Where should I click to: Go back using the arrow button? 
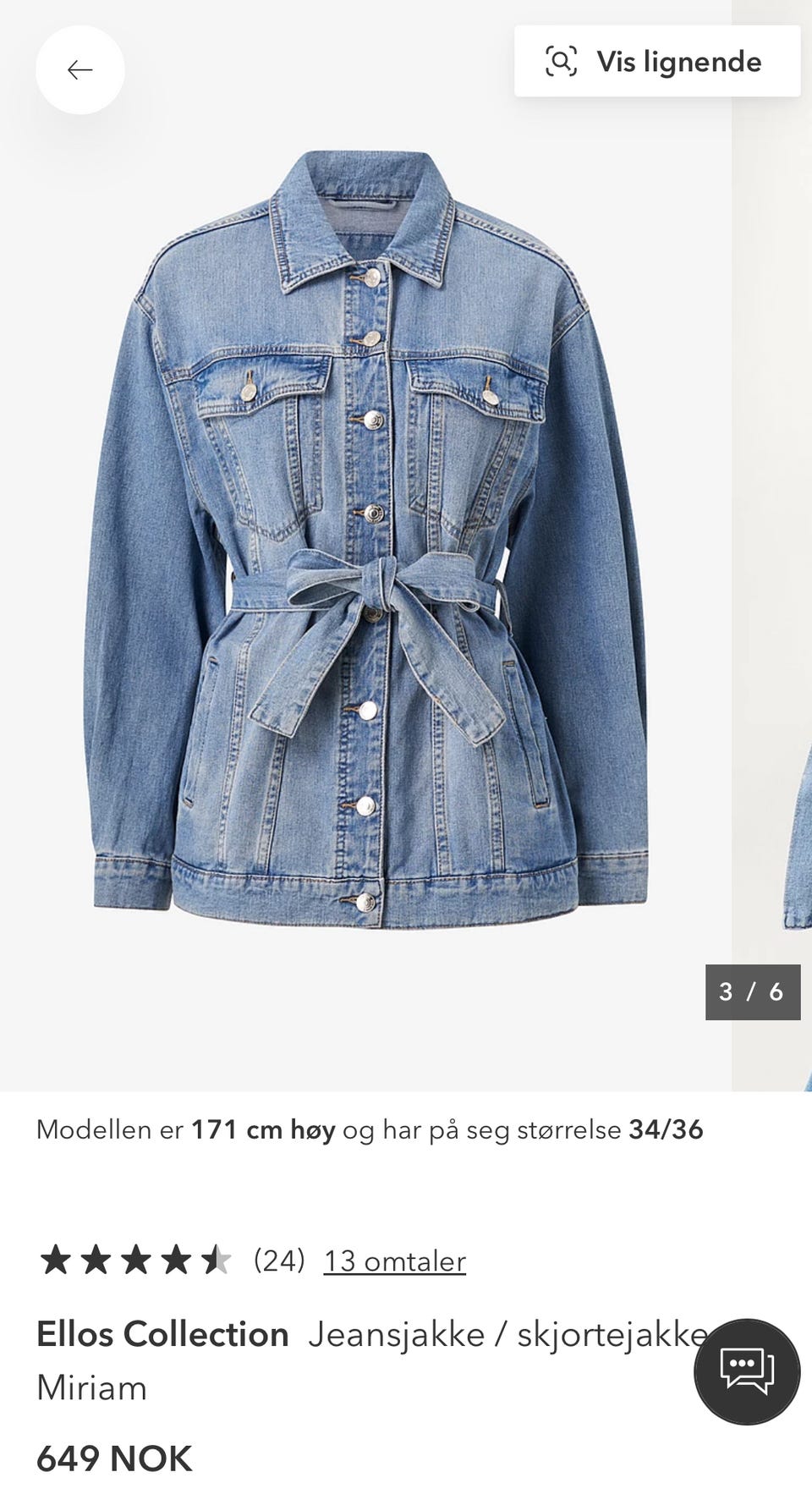click(80, 70)
